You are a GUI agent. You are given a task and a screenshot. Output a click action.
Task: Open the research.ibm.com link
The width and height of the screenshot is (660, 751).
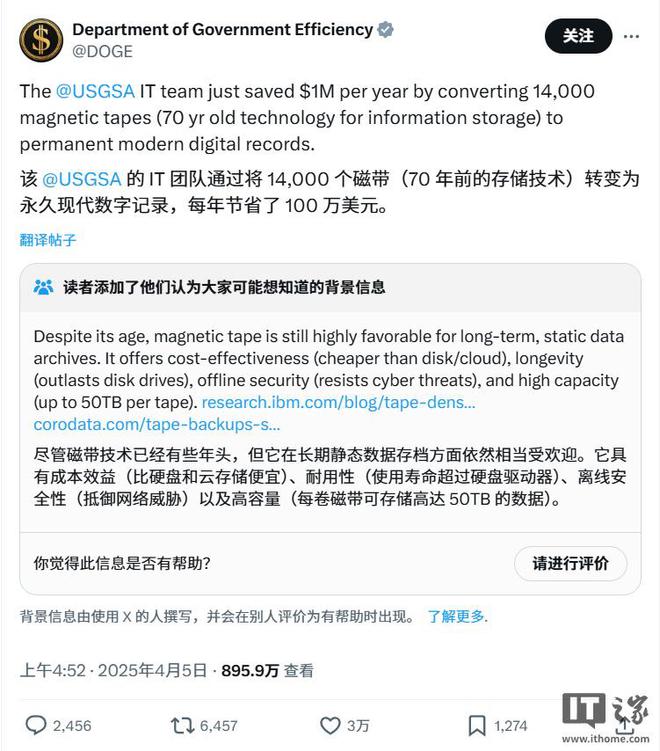pyautogui.click(x=338, y=402)
